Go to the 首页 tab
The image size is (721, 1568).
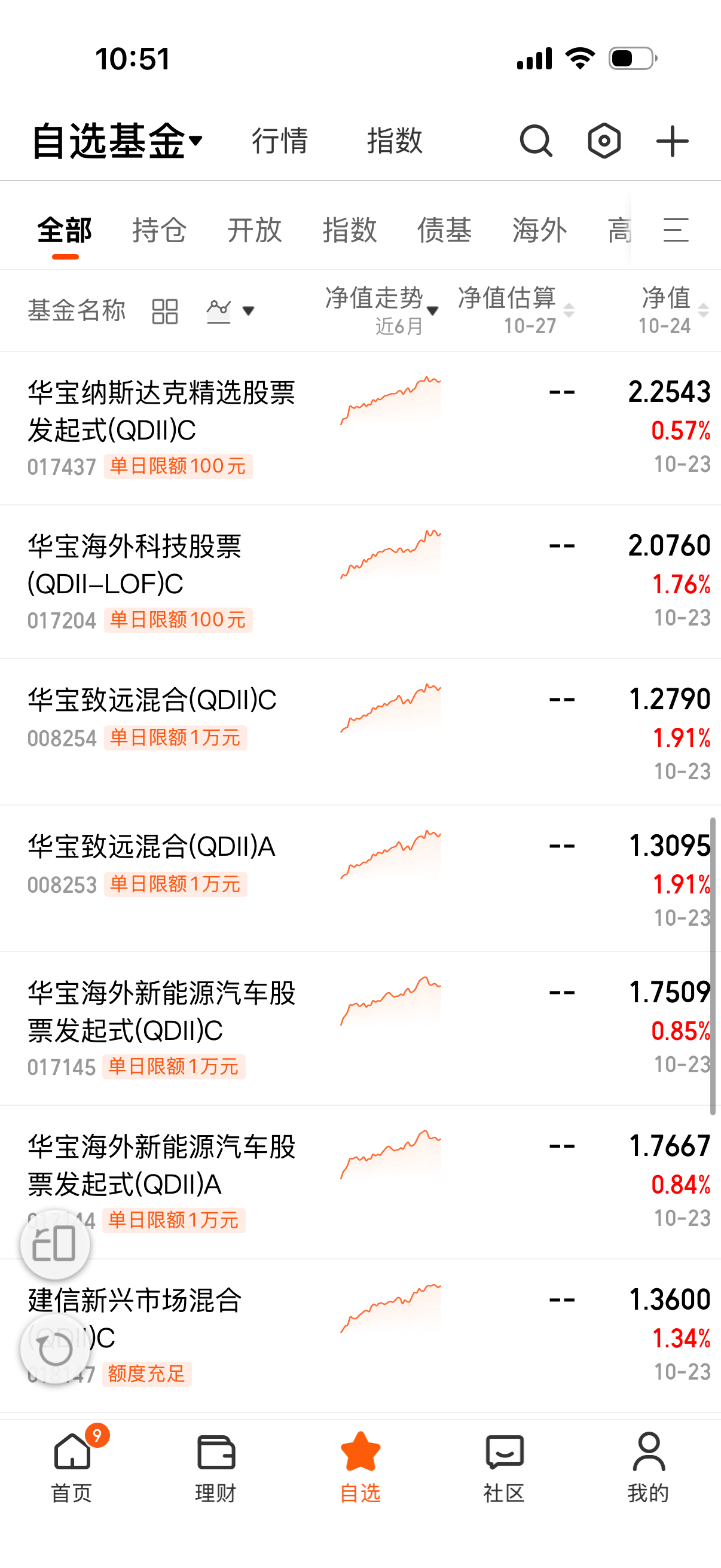coord(72,1466)
